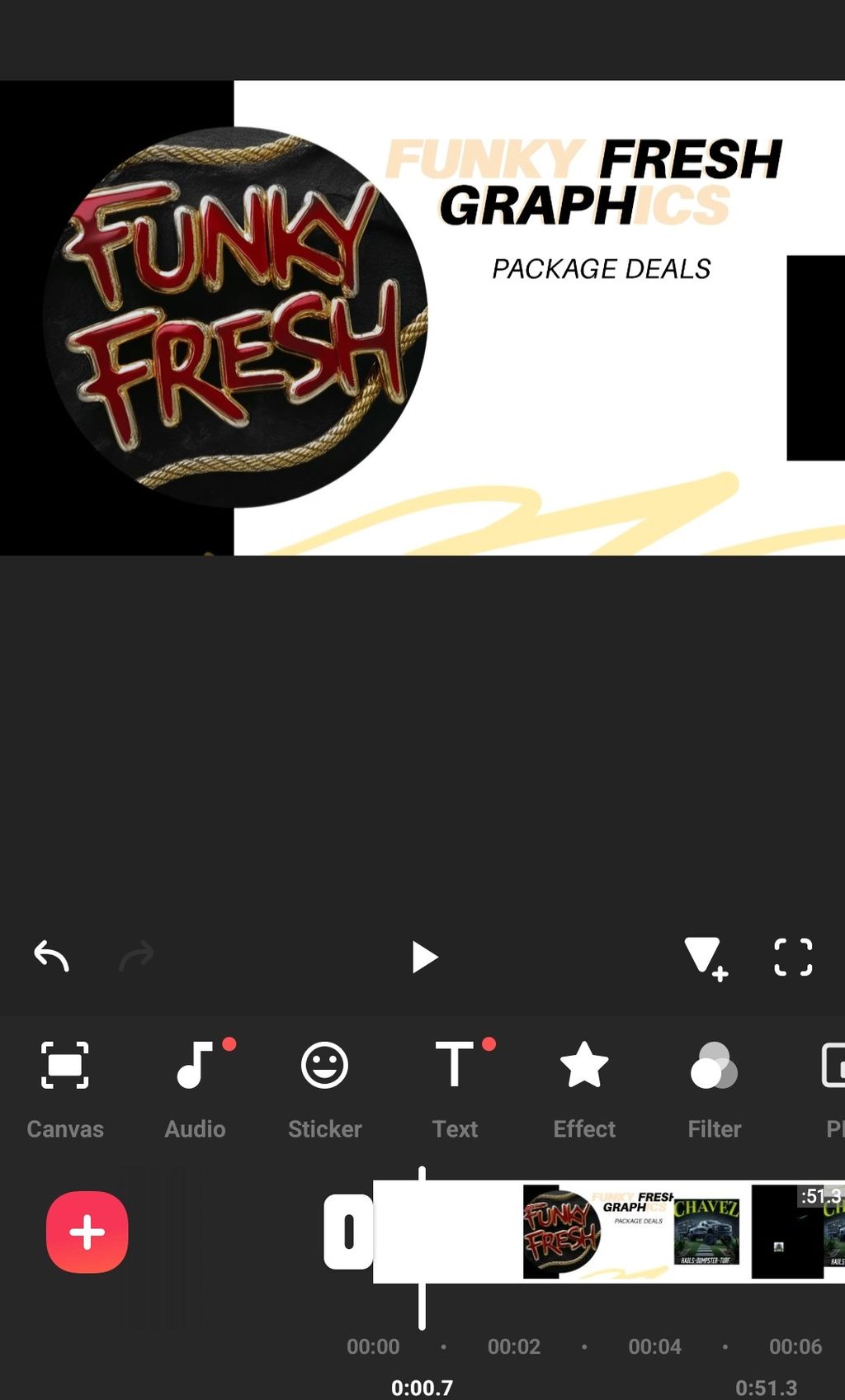The height and width of the screenshot is (1400, 845).
Task: Undo the last edit
Action: click(x=51, y=957)
